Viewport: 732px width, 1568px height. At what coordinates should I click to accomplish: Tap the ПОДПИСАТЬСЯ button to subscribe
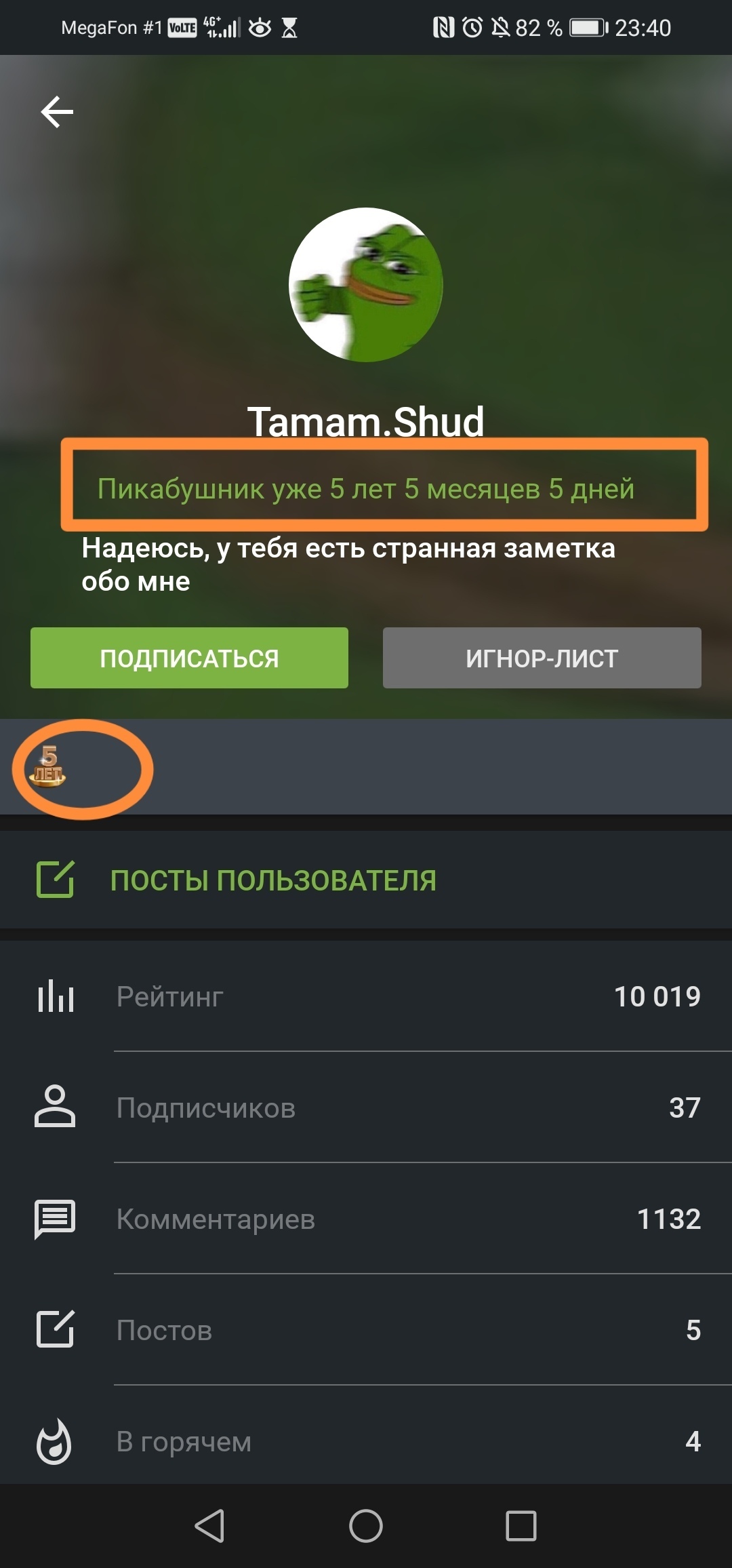[x=189, y=658]
